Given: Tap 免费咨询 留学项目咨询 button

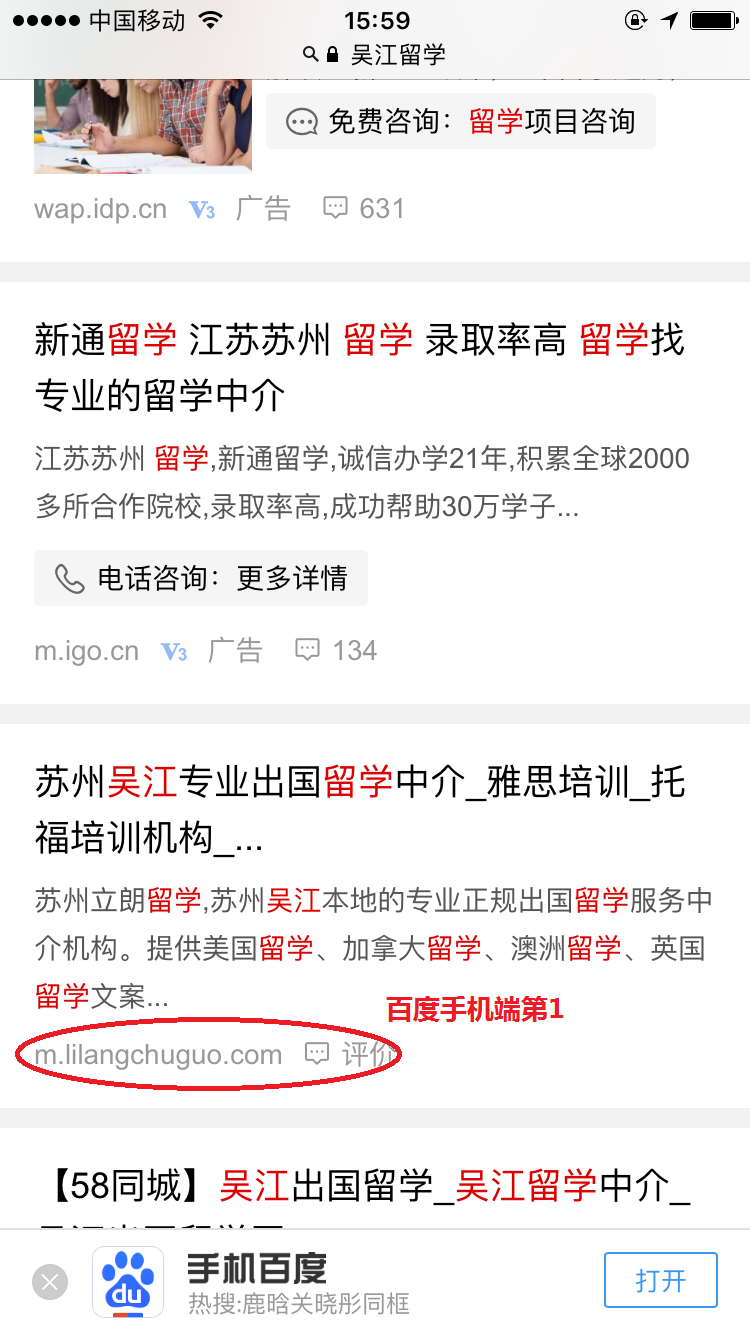Looking at the screenshot, I should point(461,122).
